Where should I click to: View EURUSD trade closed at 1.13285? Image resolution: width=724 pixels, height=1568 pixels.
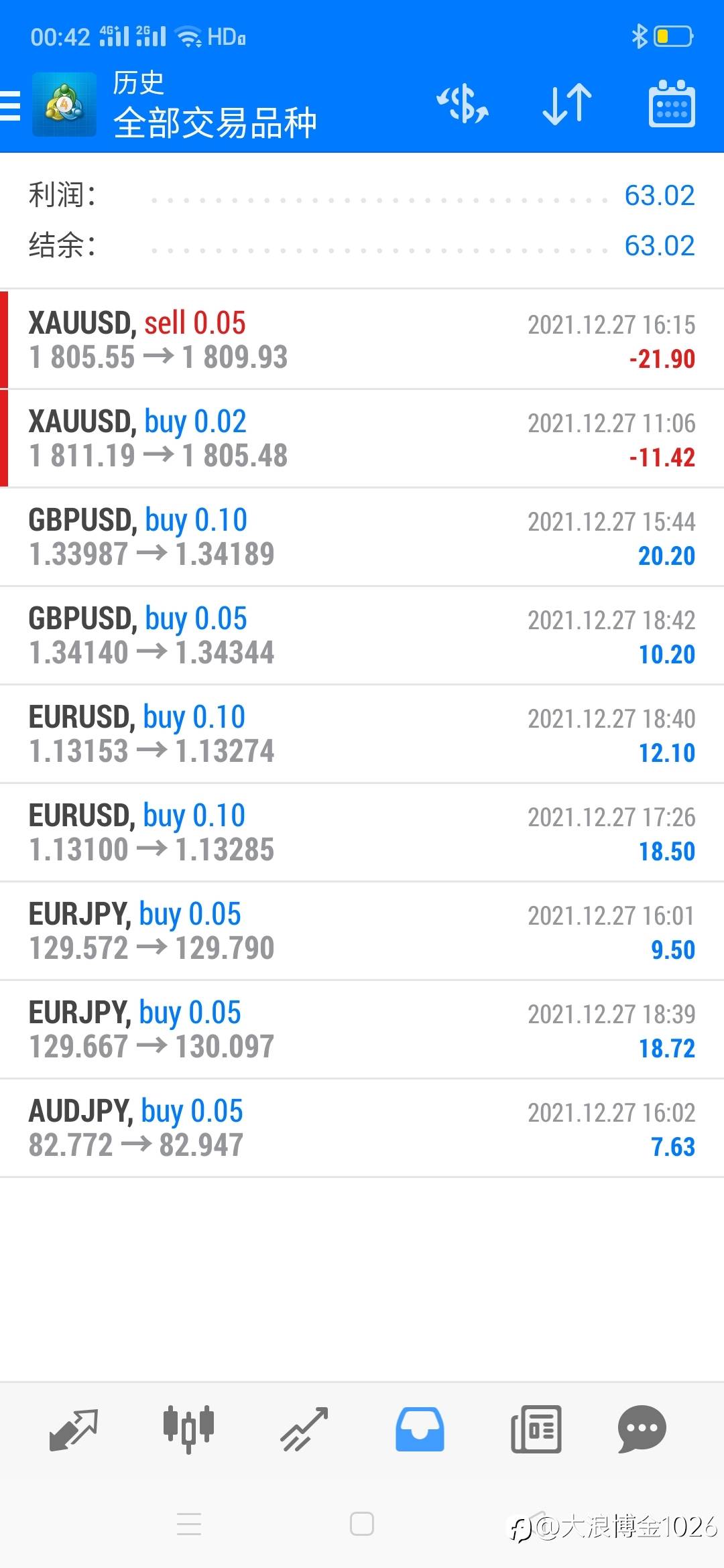click(362, 832)
